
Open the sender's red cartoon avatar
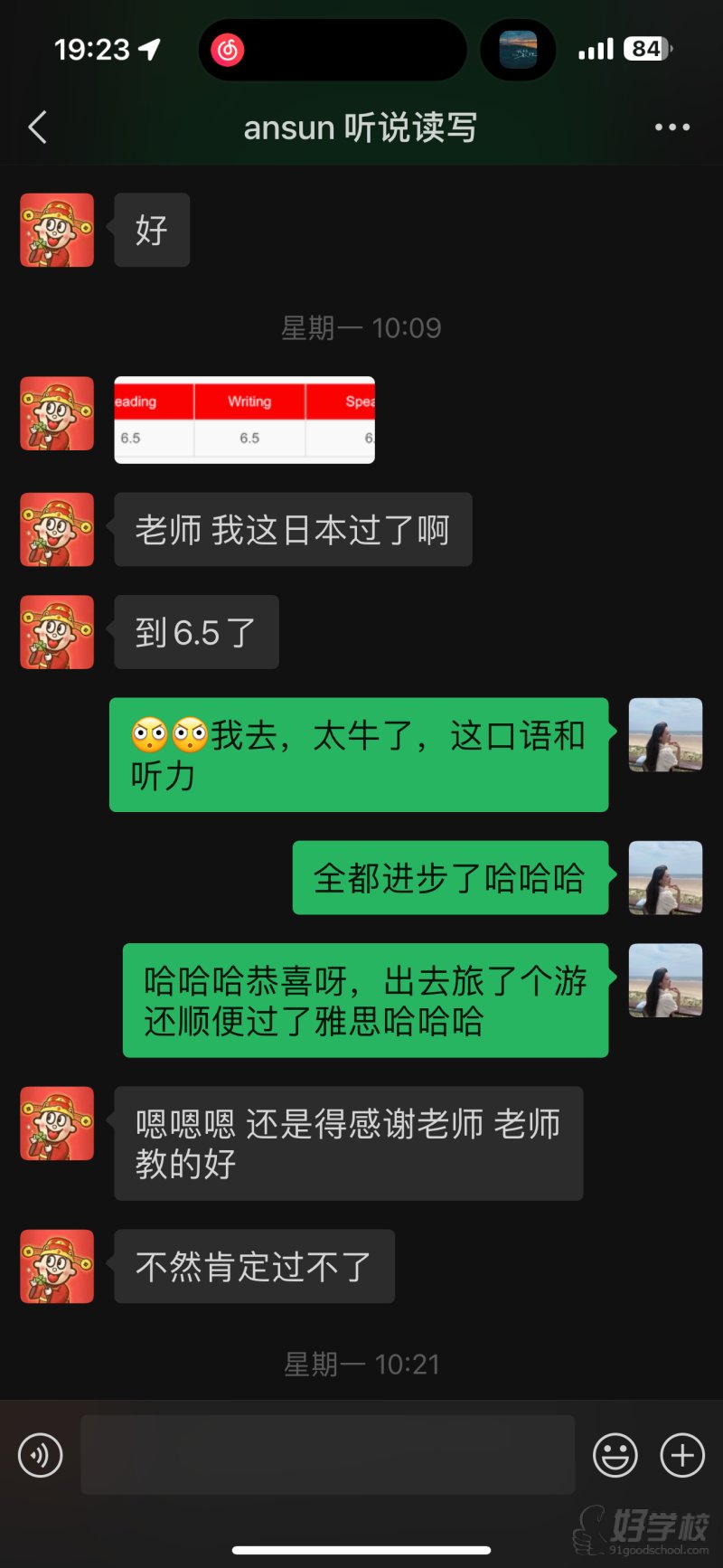tap(56, 231)
